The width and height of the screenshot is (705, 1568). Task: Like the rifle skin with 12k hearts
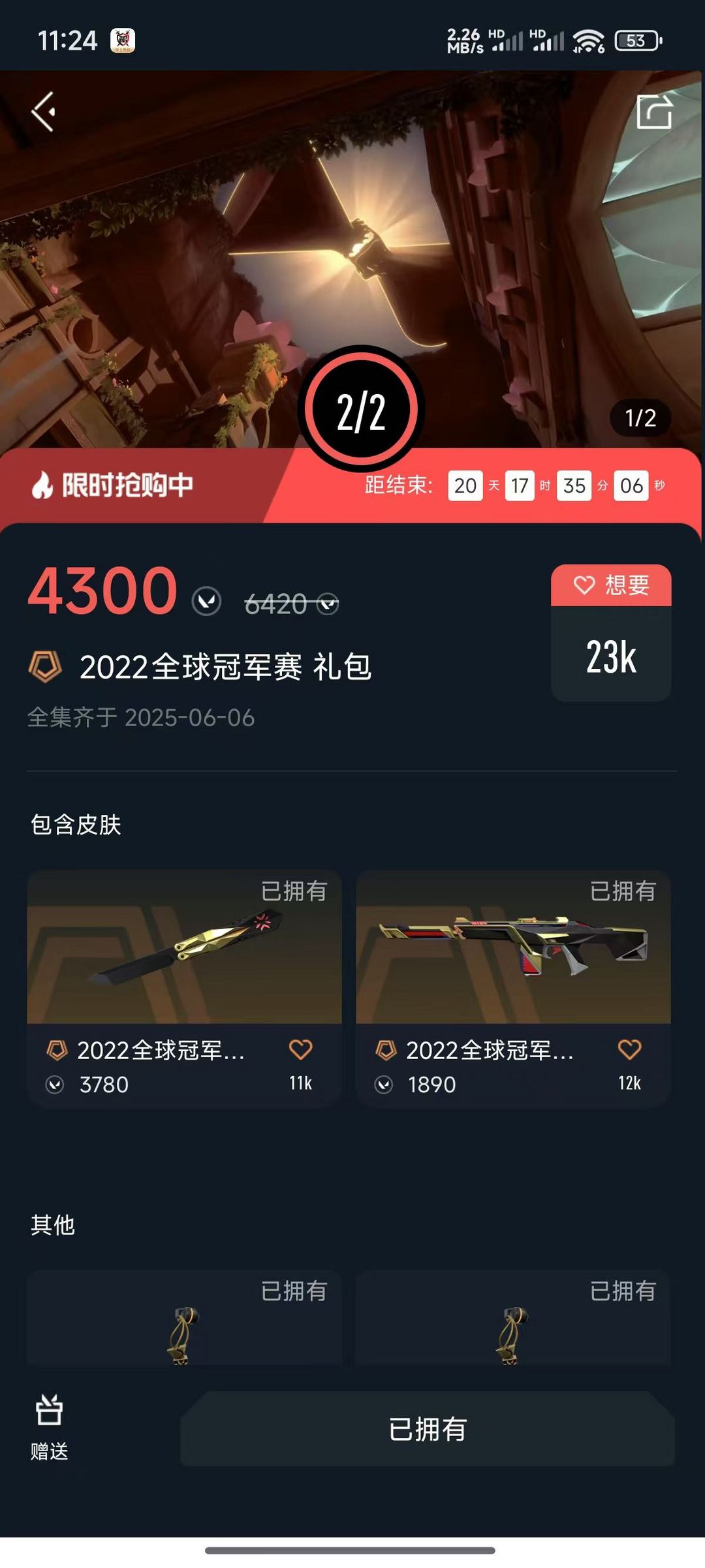click(x=629, y=1049)
